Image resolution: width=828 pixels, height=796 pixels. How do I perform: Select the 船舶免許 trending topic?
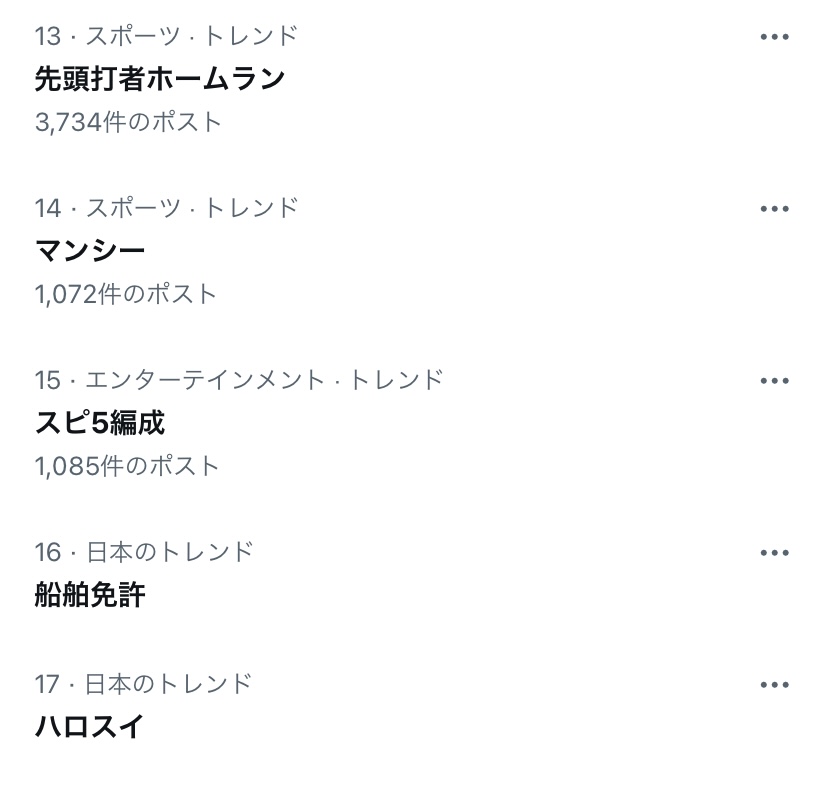click(90, 595)
